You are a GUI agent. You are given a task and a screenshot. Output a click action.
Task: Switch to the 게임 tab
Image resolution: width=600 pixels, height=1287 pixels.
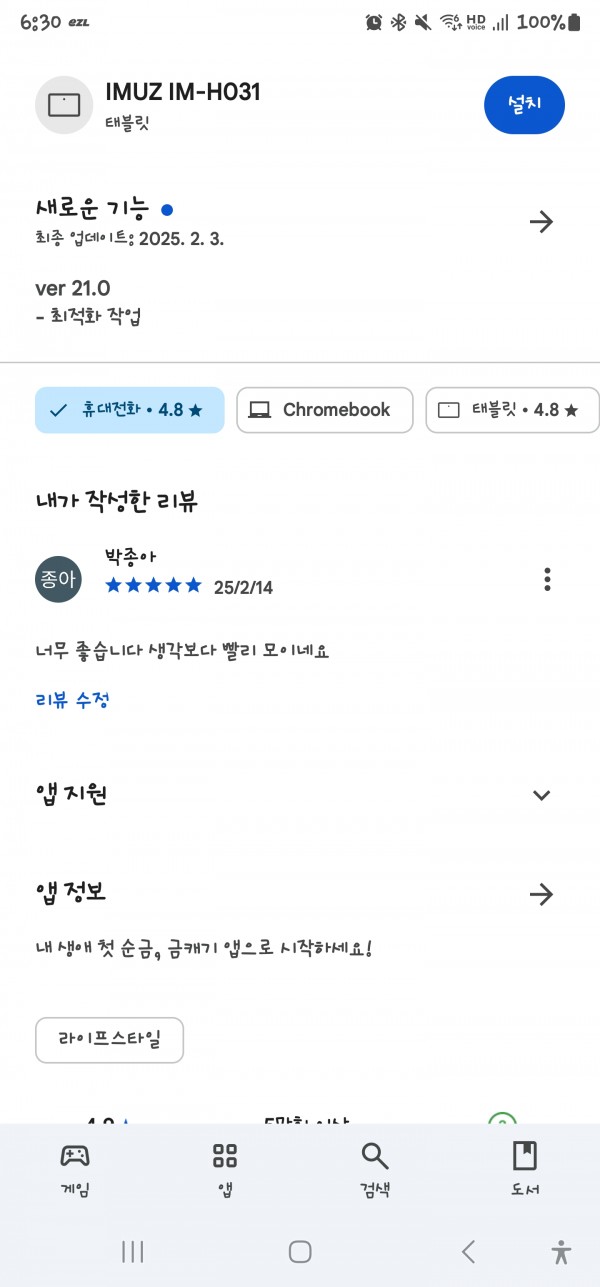coord(75,1170)
